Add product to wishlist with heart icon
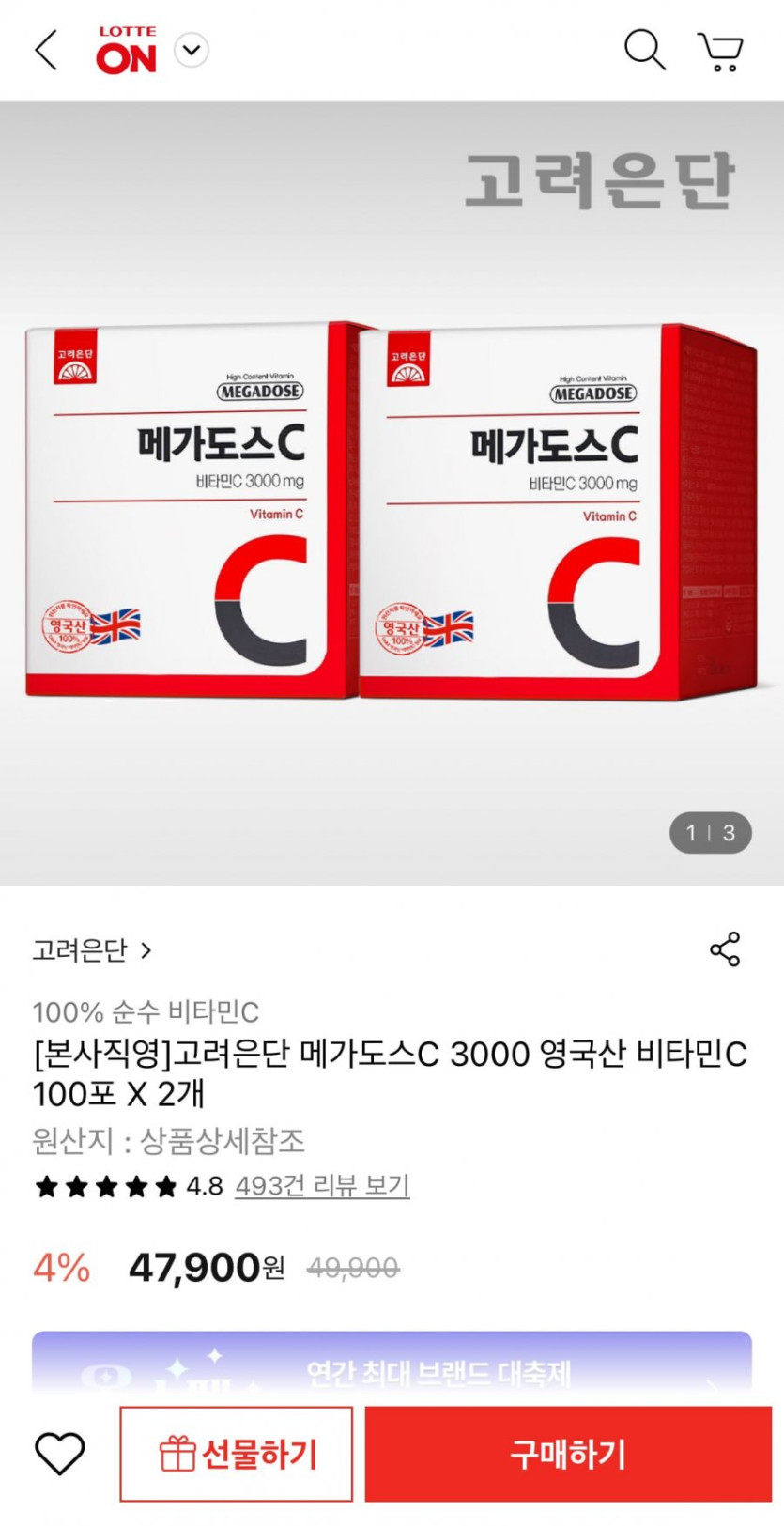784x1526 pixels. click(x=60, y=1454)
